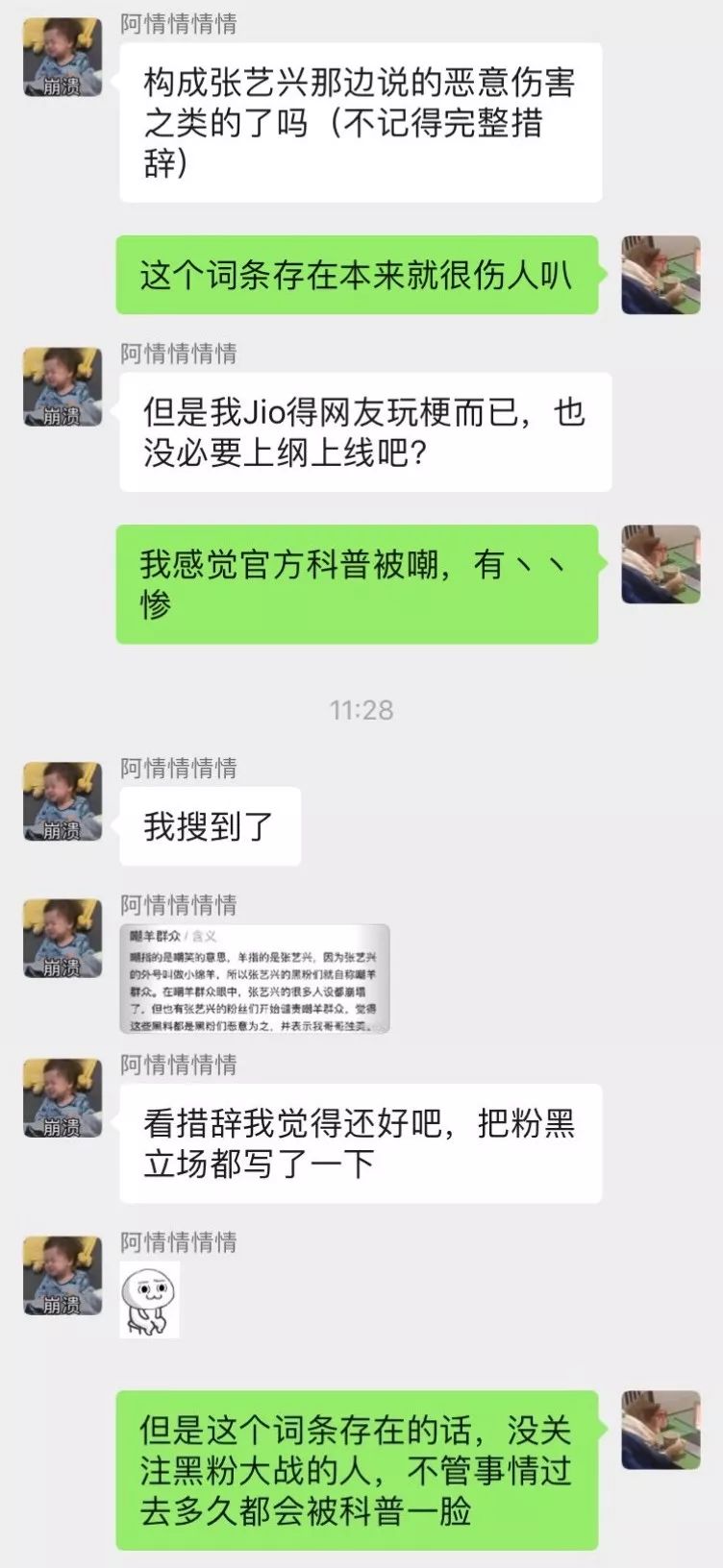Tap 阿情情情情's avatar beside 看措辞我觉得还好吧 message
This screenshot has width=723, height=1568.
click(62, 1097)
